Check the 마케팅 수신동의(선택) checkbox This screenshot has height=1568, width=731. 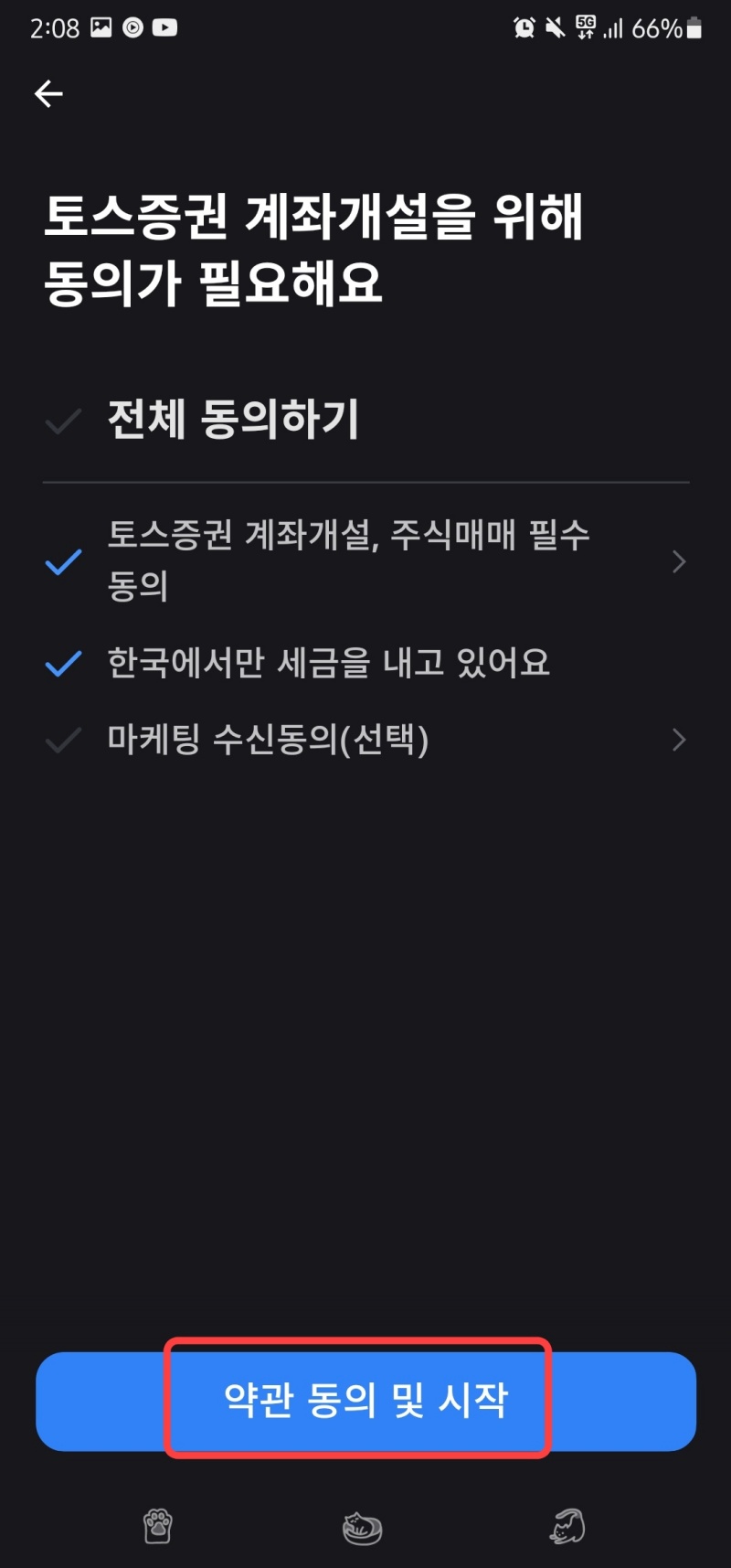pyautogui.click(x=60, y=741)
